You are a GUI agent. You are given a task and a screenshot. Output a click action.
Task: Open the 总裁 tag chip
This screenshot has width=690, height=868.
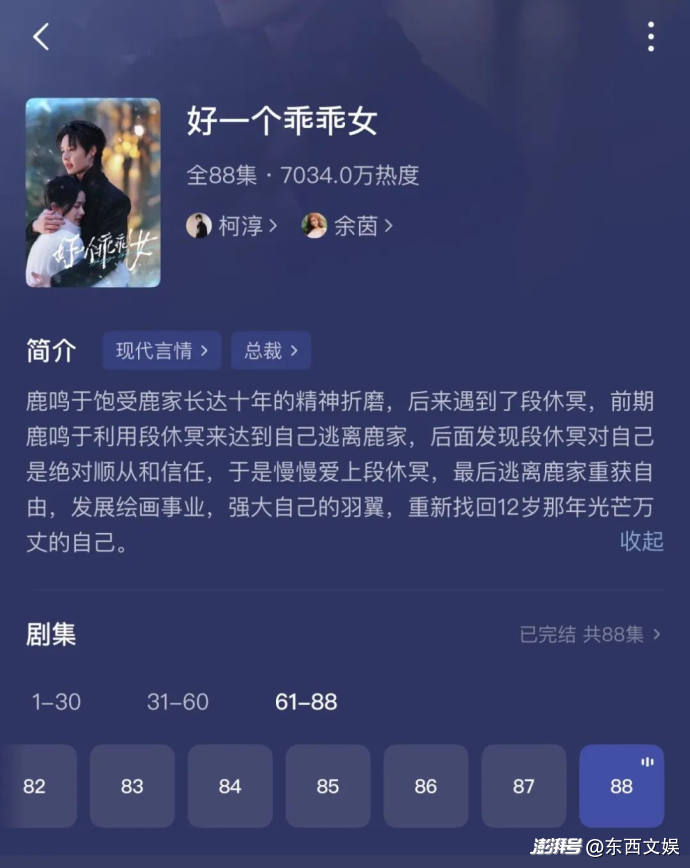coord(271,350)
